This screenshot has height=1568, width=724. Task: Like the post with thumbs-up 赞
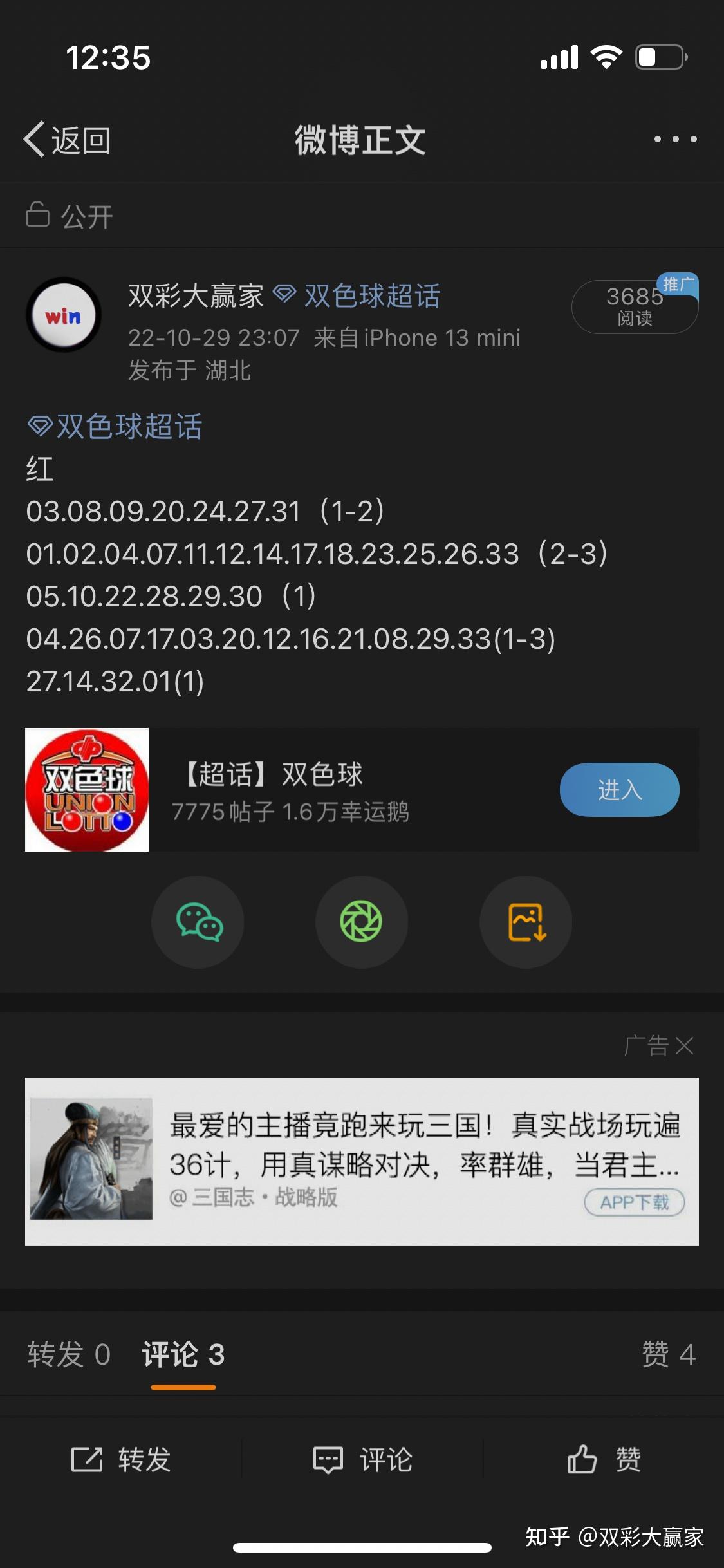pos(604,1460)
